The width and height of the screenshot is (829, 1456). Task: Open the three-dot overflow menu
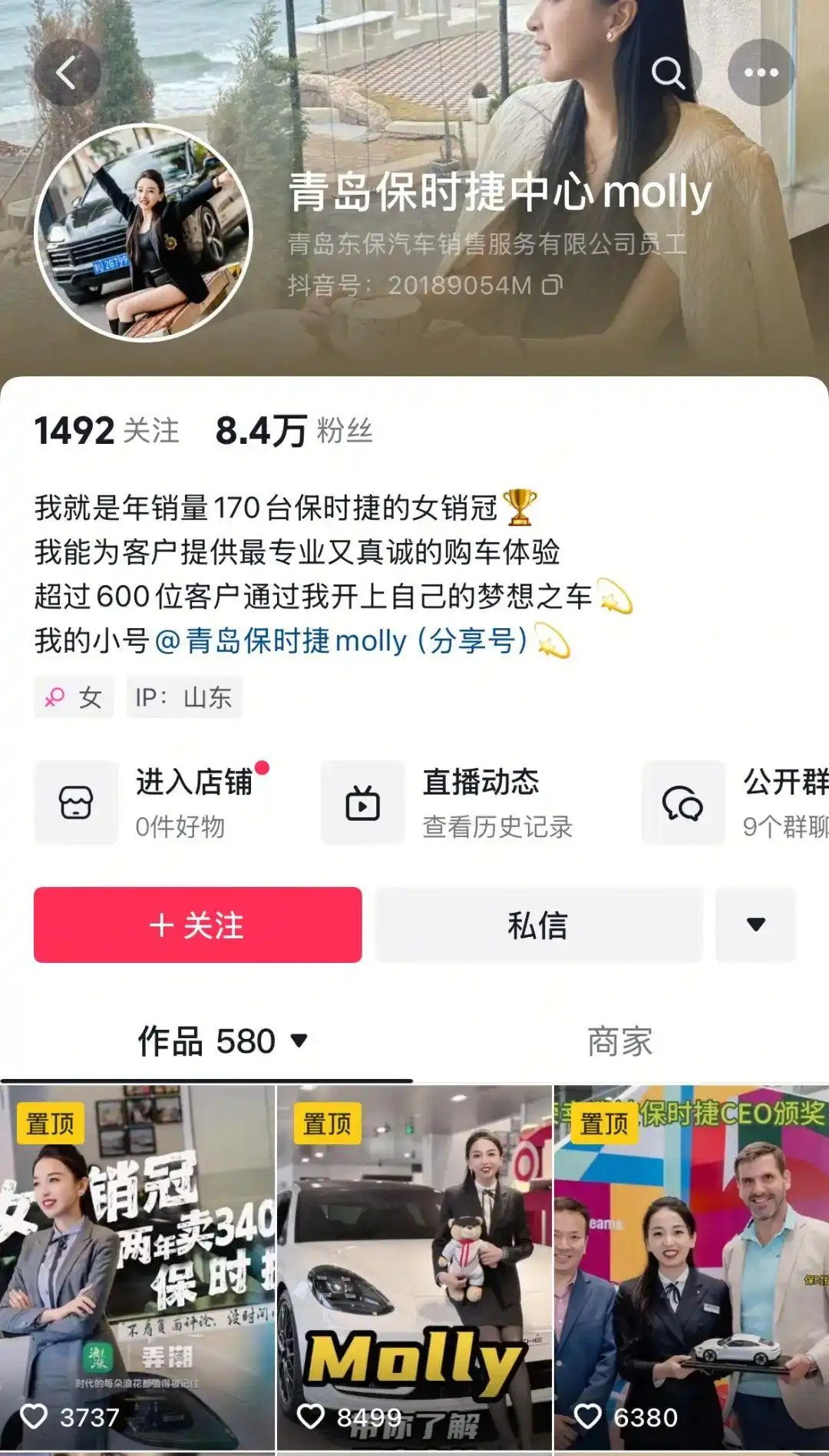761,73
